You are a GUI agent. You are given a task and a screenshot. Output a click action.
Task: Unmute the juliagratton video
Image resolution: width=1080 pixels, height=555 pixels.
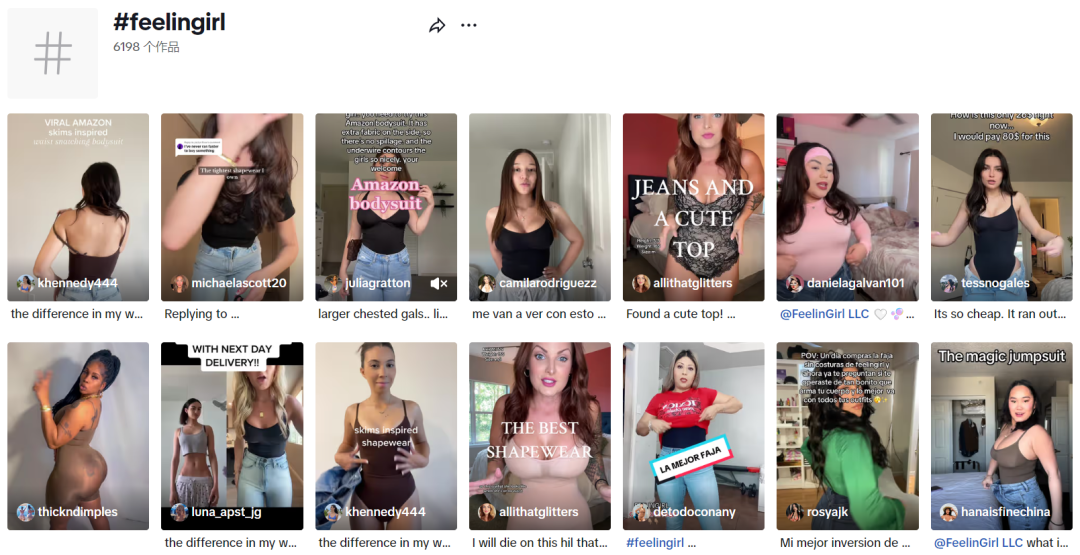click(x=438, y=284)
